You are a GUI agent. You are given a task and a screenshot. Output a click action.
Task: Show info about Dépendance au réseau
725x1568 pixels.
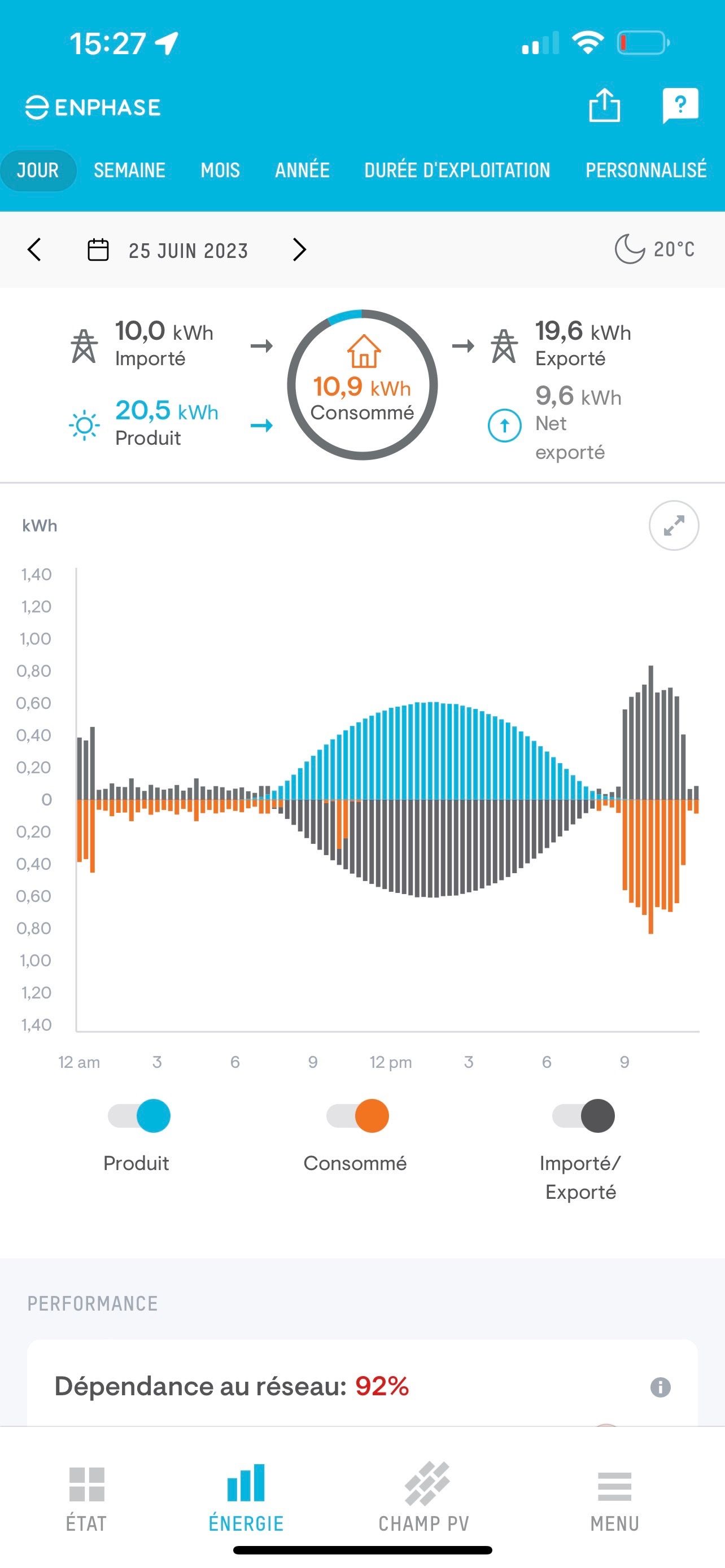pos(660,1387)
